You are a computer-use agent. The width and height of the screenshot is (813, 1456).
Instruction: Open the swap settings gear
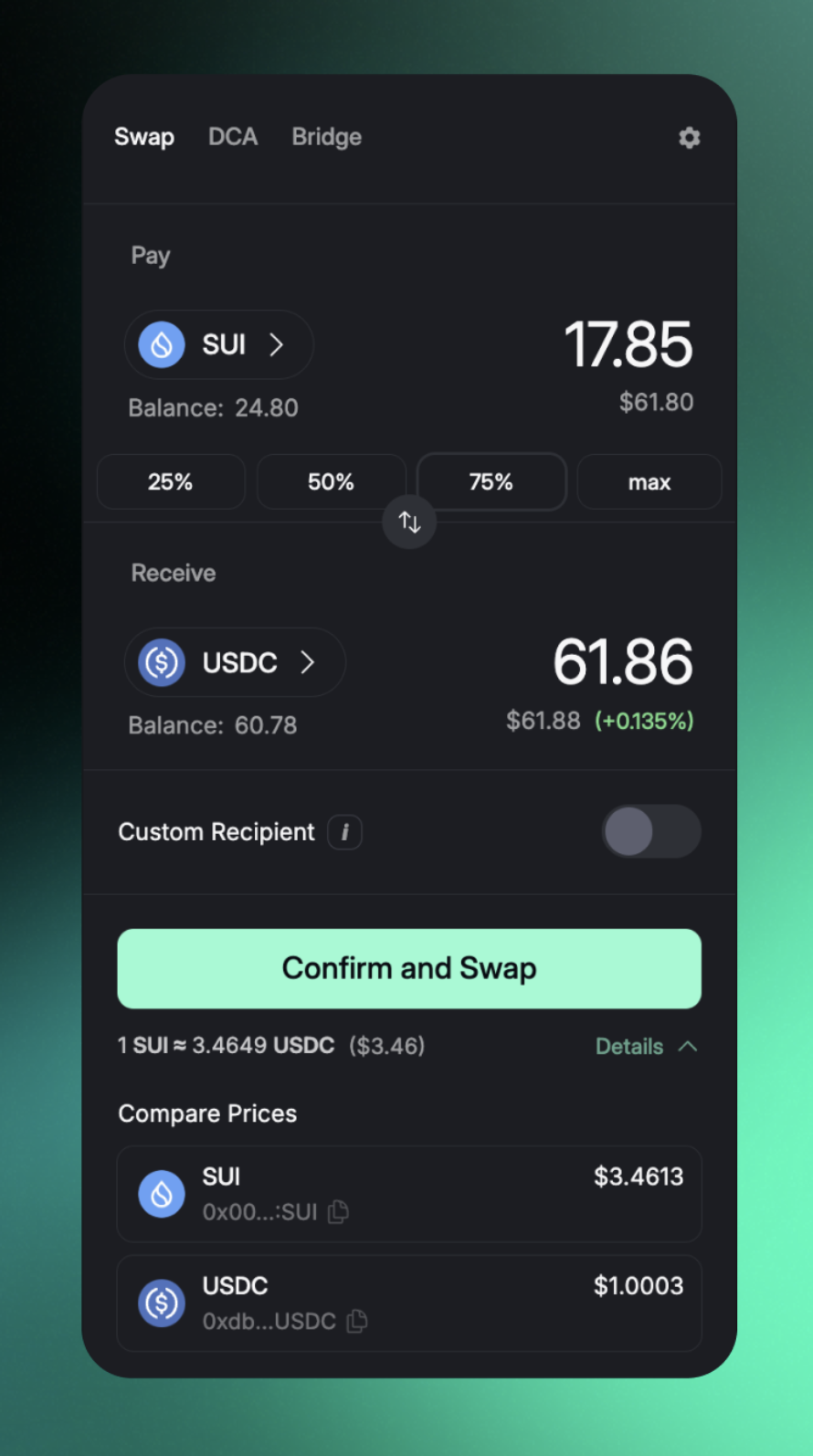(x=689, y=138)
